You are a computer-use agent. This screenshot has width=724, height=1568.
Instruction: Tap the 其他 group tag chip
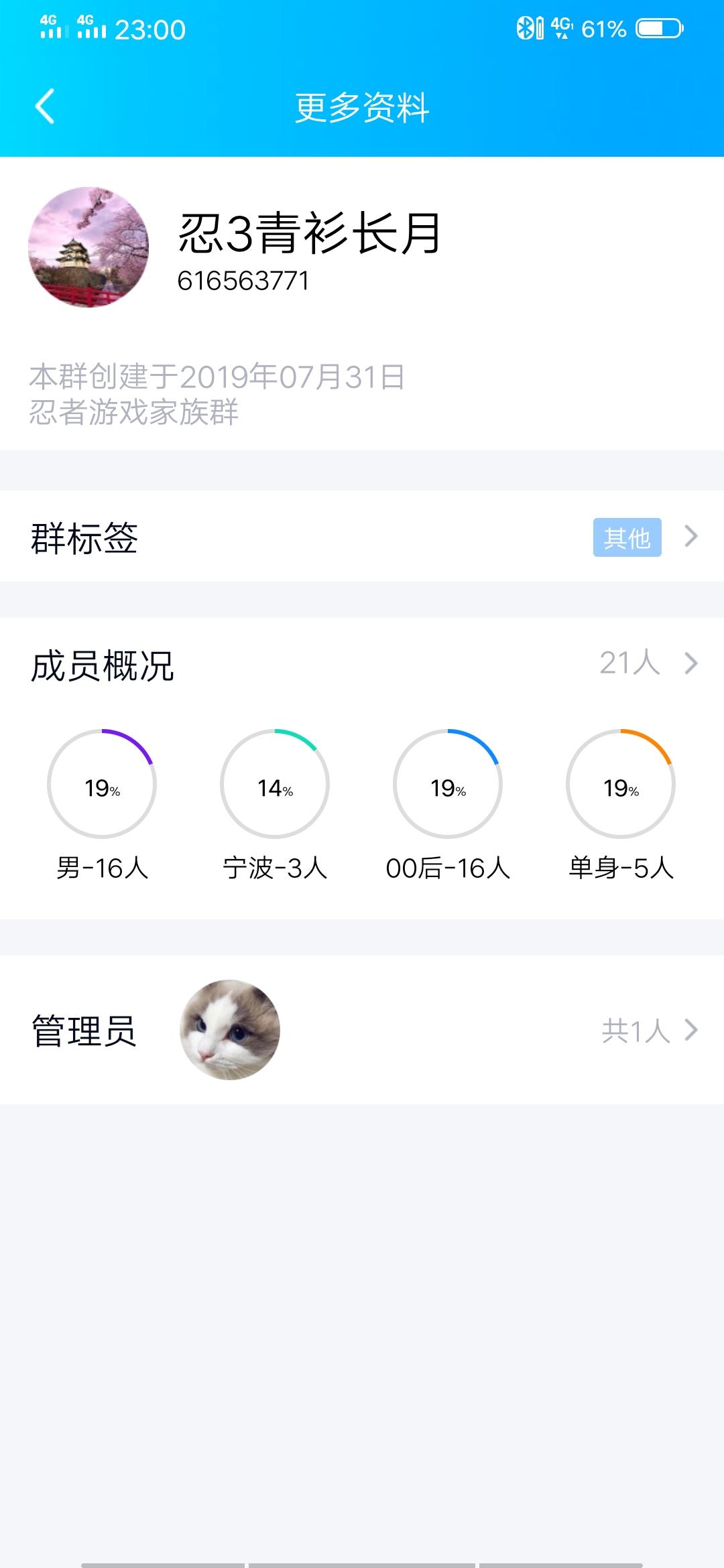click(x=627, y=537)
